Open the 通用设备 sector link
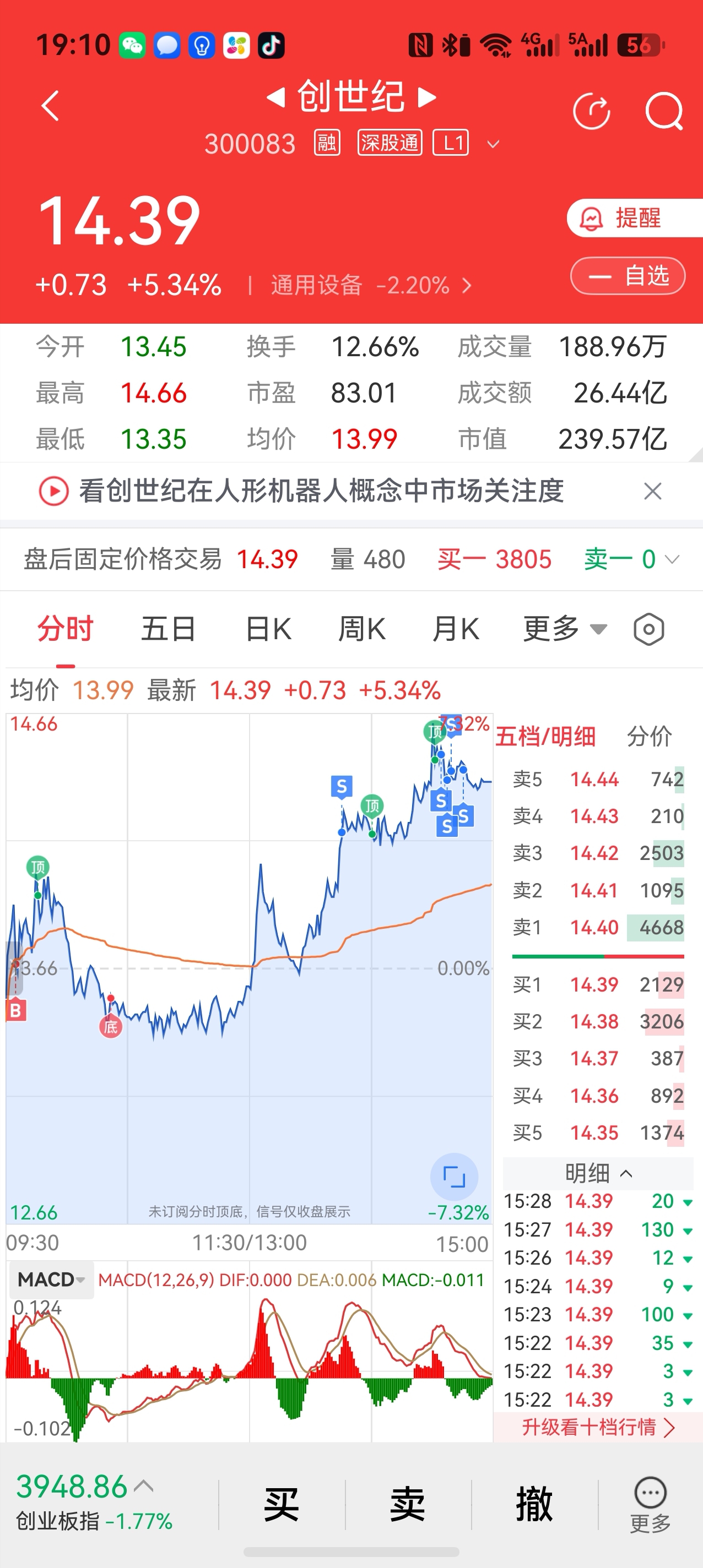703x1568 pixels. coord(371,285)
